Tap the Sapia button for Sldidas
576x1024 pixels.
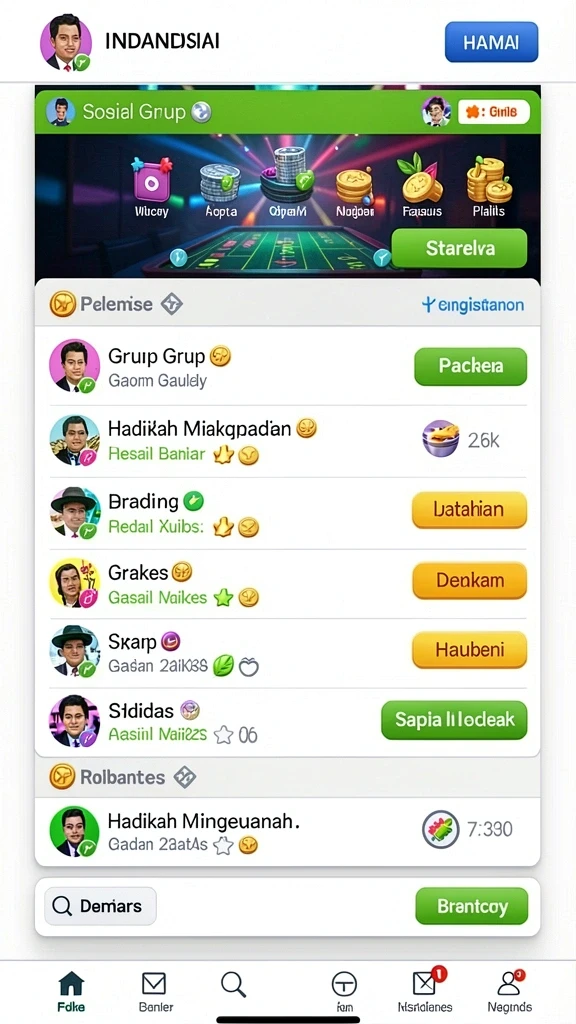(x=454, y=720)
